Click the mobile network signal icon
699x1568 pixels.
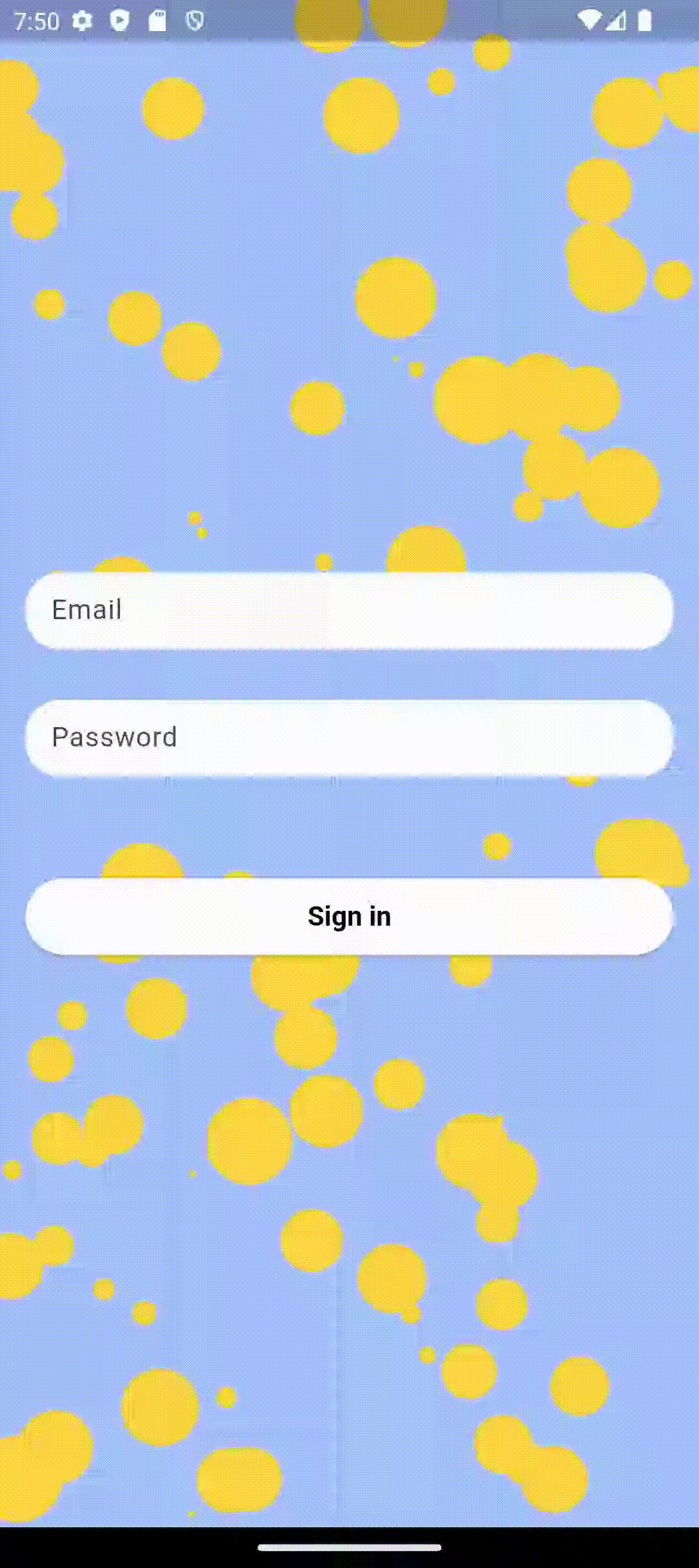coord(616,21)
